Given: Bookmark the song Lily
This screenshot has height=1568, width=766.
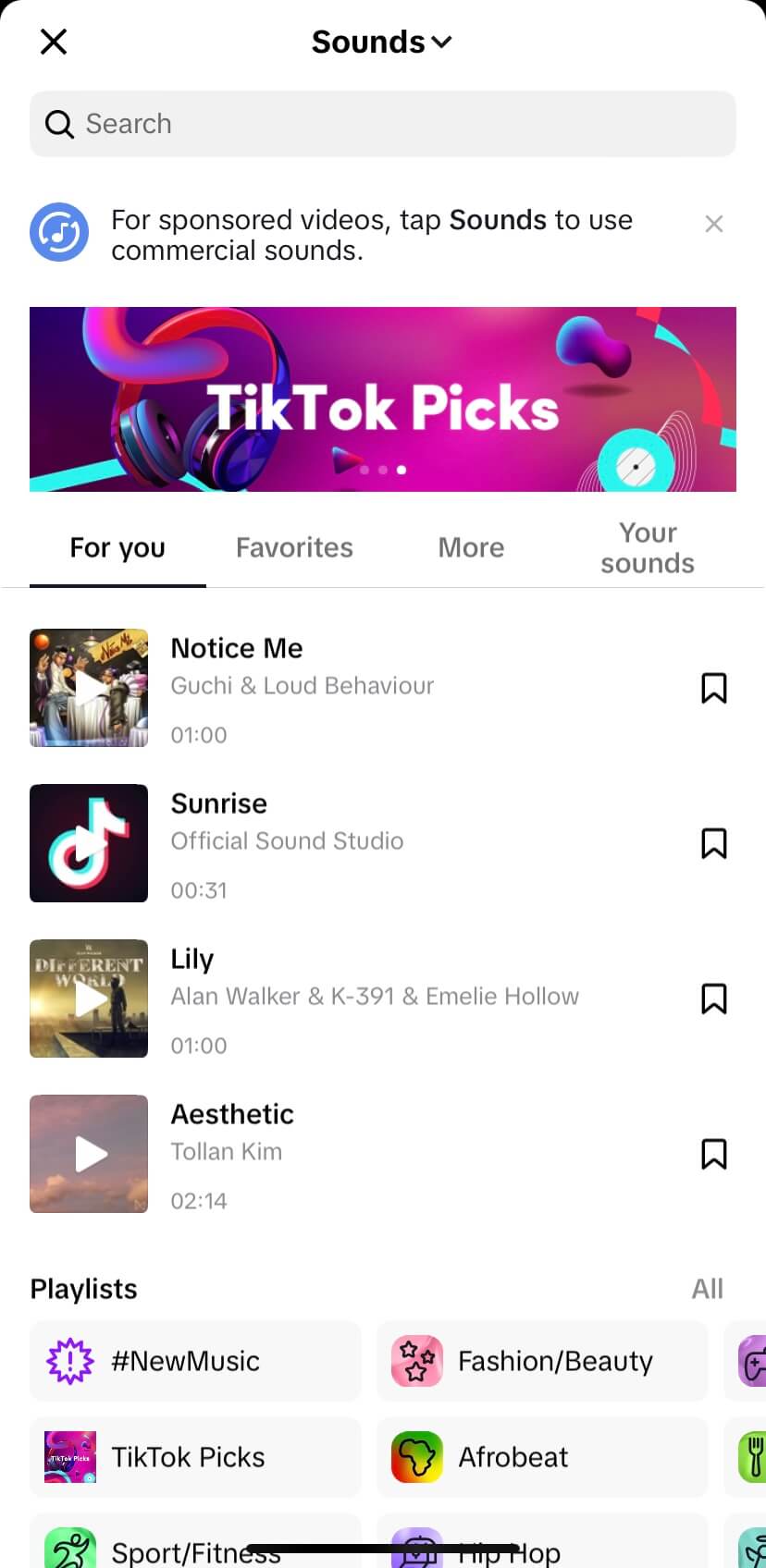Looking at the screenshot, I should (x=713, y=998).
